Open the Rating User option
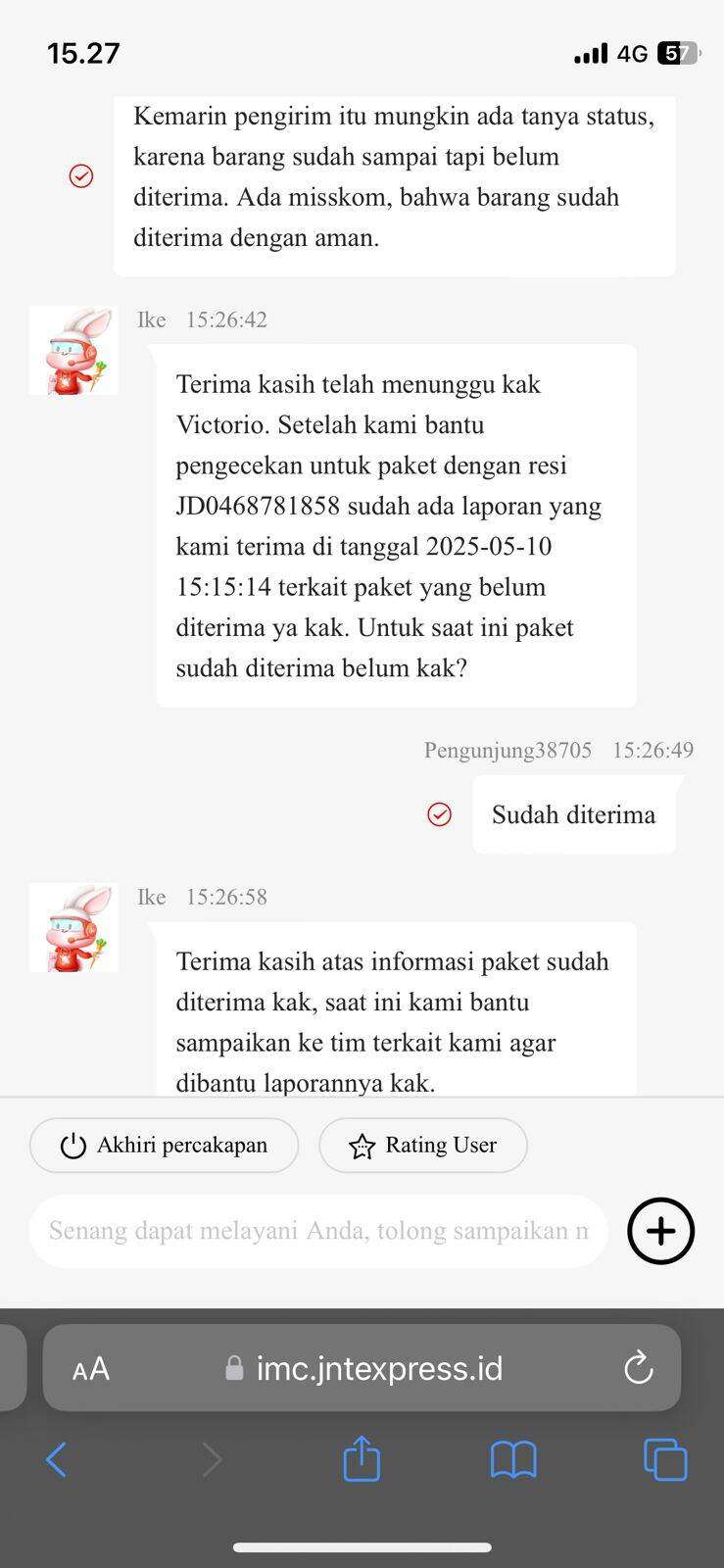The width and height of the screenshot is (724, 1568). coord(423,1145)
